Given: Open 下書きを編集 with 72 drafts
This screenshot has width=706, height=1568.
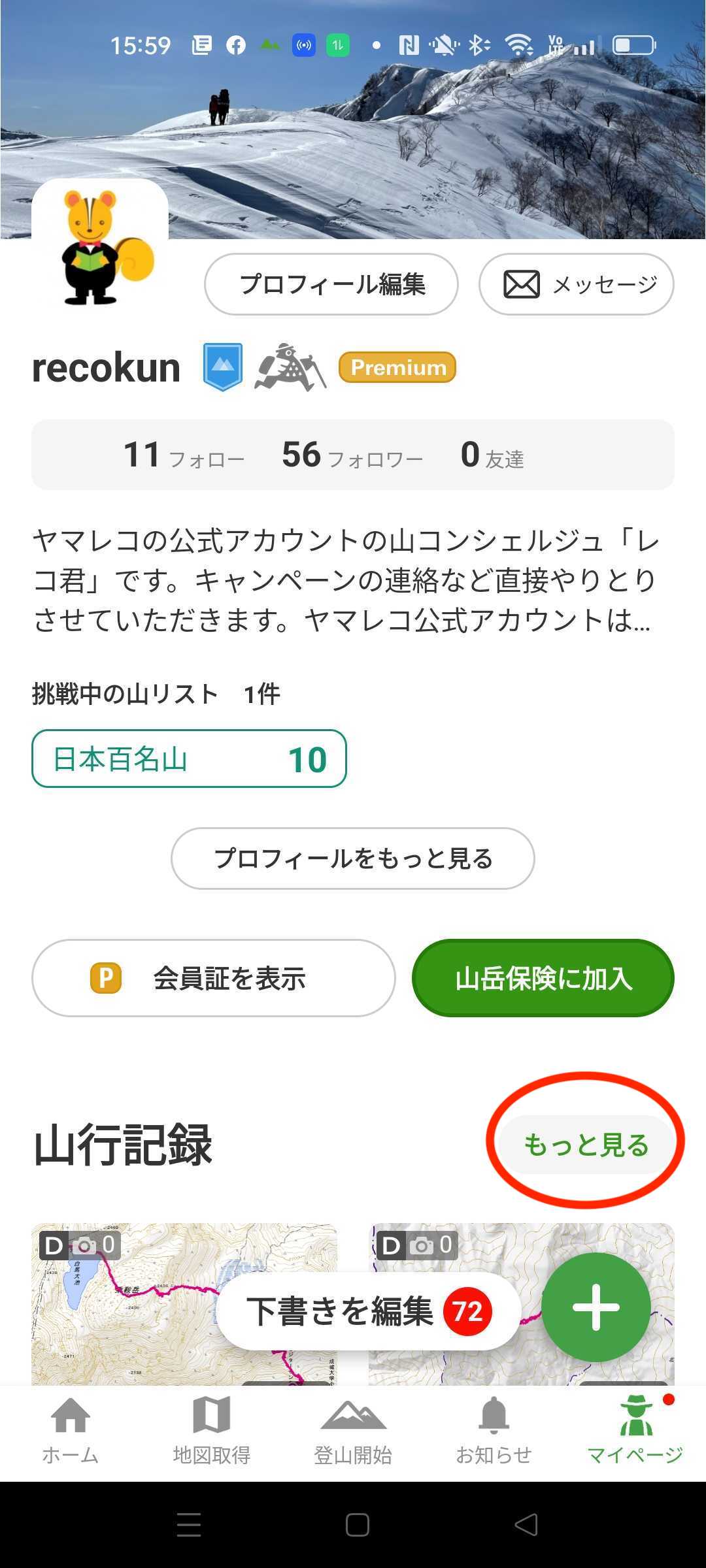Looking at the screenshot, I should (369, 1311).
